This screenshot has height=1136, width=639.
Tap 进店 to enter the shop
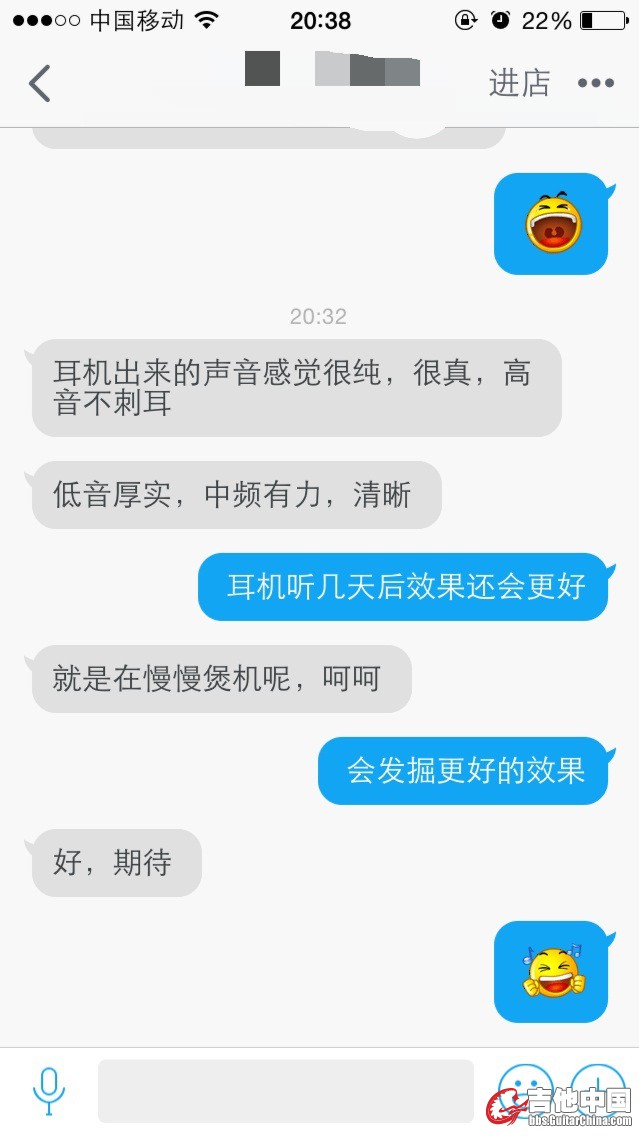[519, 84]
